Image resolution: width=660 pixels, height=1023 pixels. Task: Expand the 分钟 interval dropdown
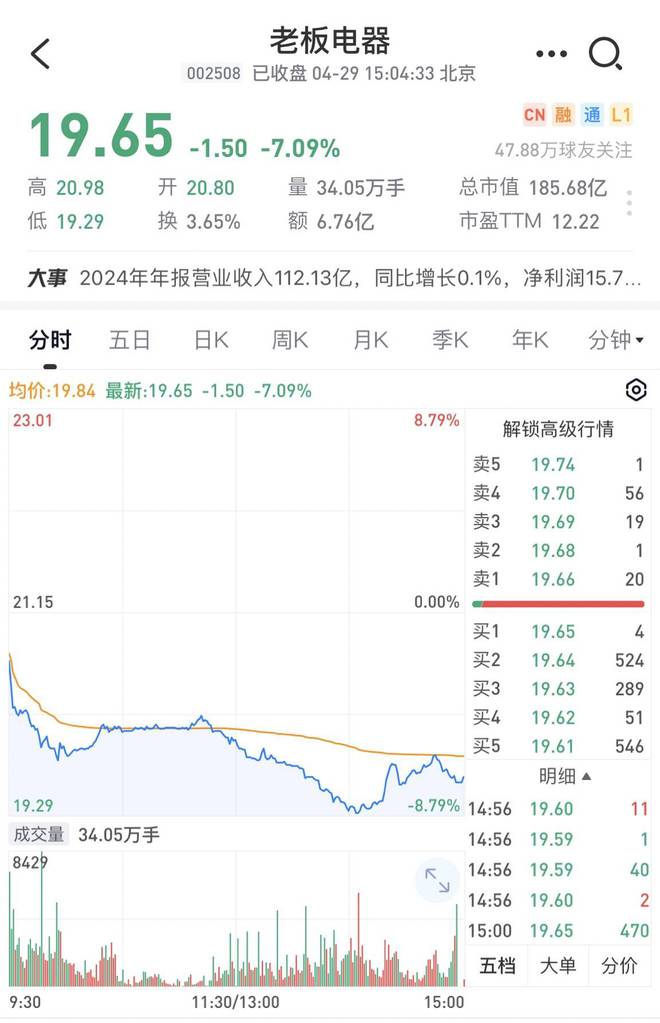click(x=615, y=340)
